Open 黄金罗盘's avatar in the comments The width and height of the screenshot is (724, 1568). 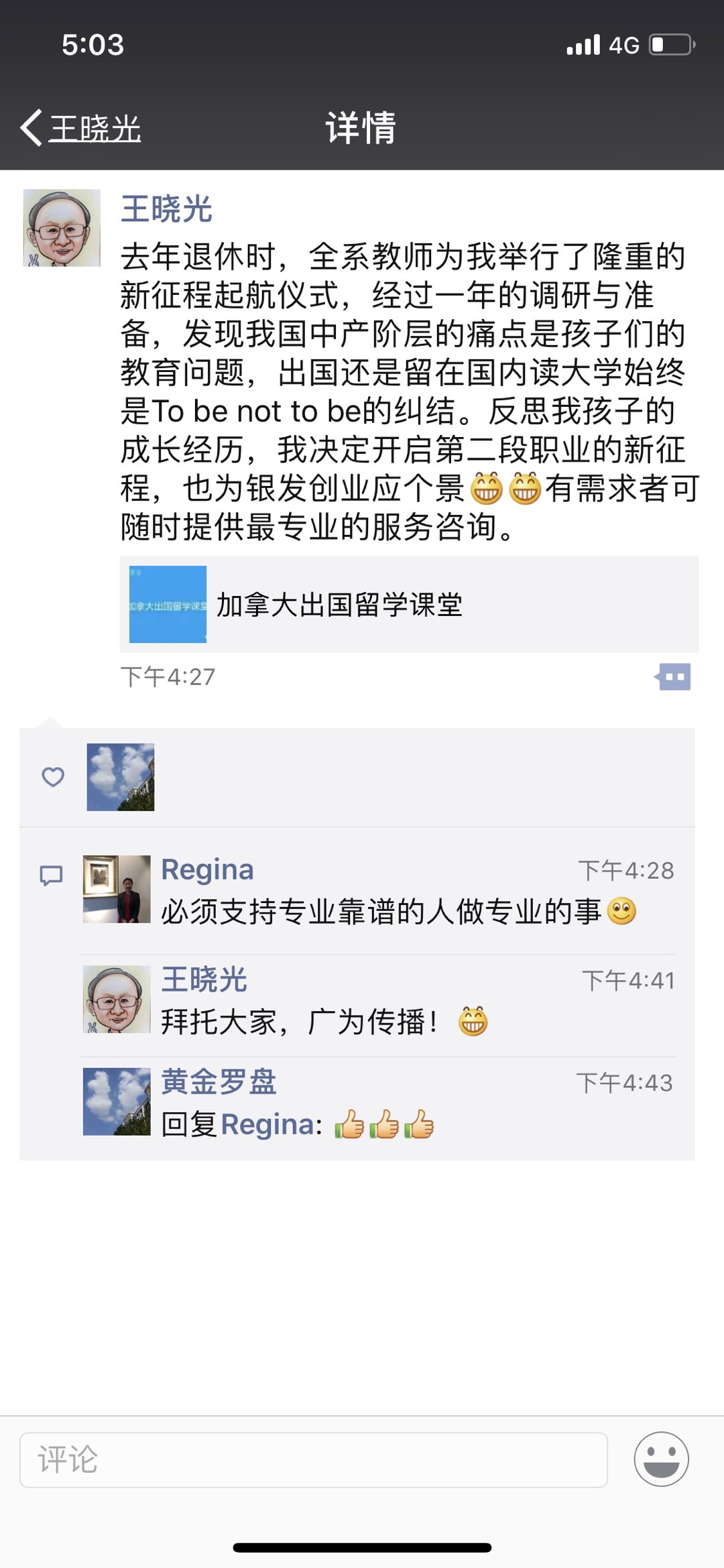(117, 1101)
